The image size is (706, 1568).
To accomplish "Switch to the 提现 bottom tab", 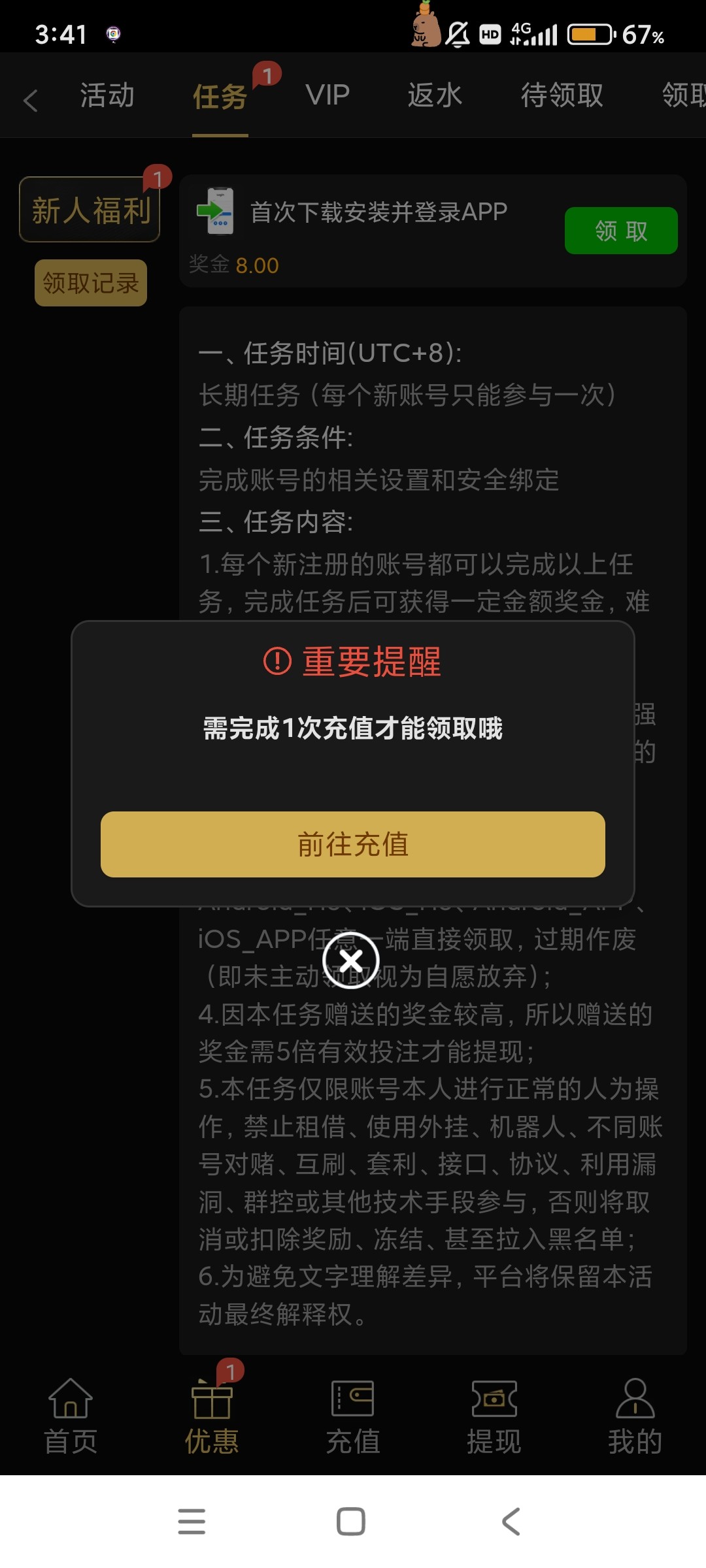I will (x=494, y=1416).
